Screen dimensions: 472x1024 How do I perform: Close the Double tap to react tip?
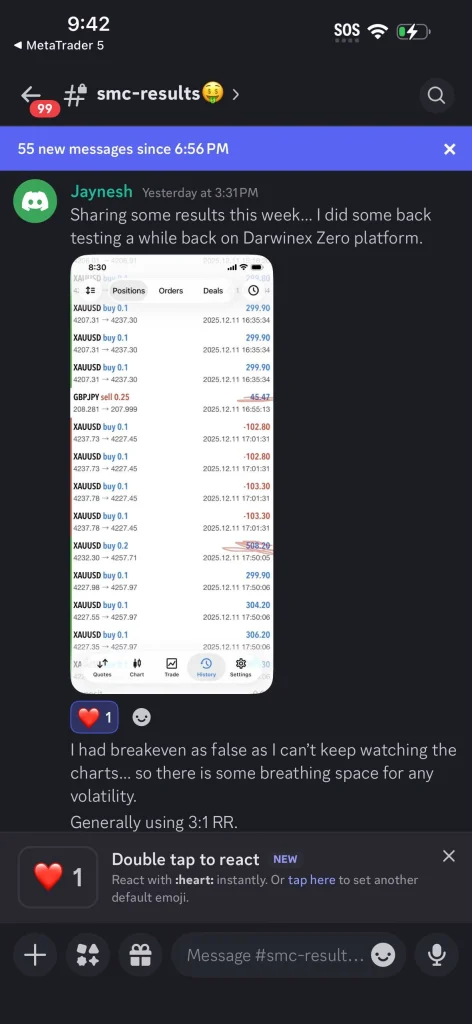point(448,856)
